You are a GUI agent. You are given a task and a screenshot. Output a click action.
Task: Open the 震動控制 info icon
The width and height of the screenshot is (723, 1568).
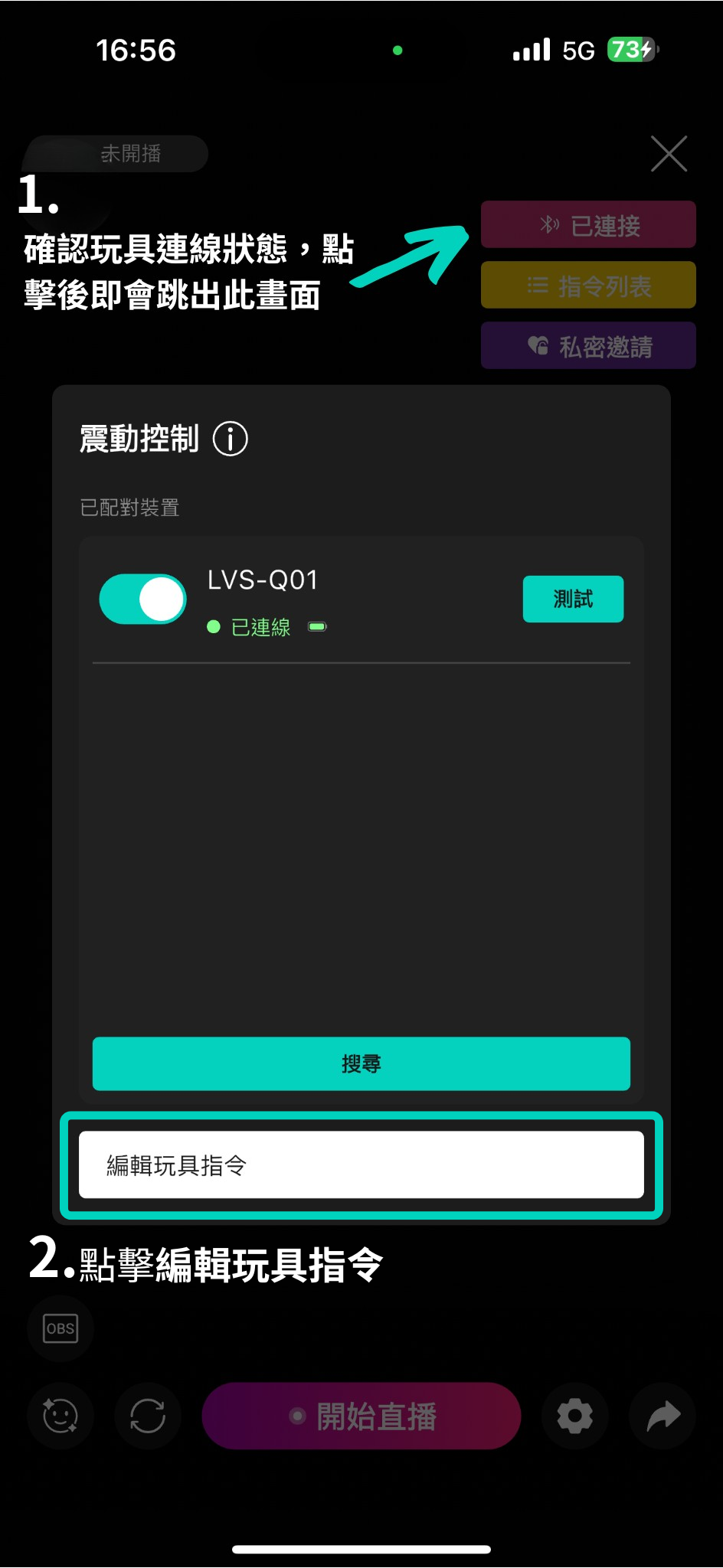230,439
